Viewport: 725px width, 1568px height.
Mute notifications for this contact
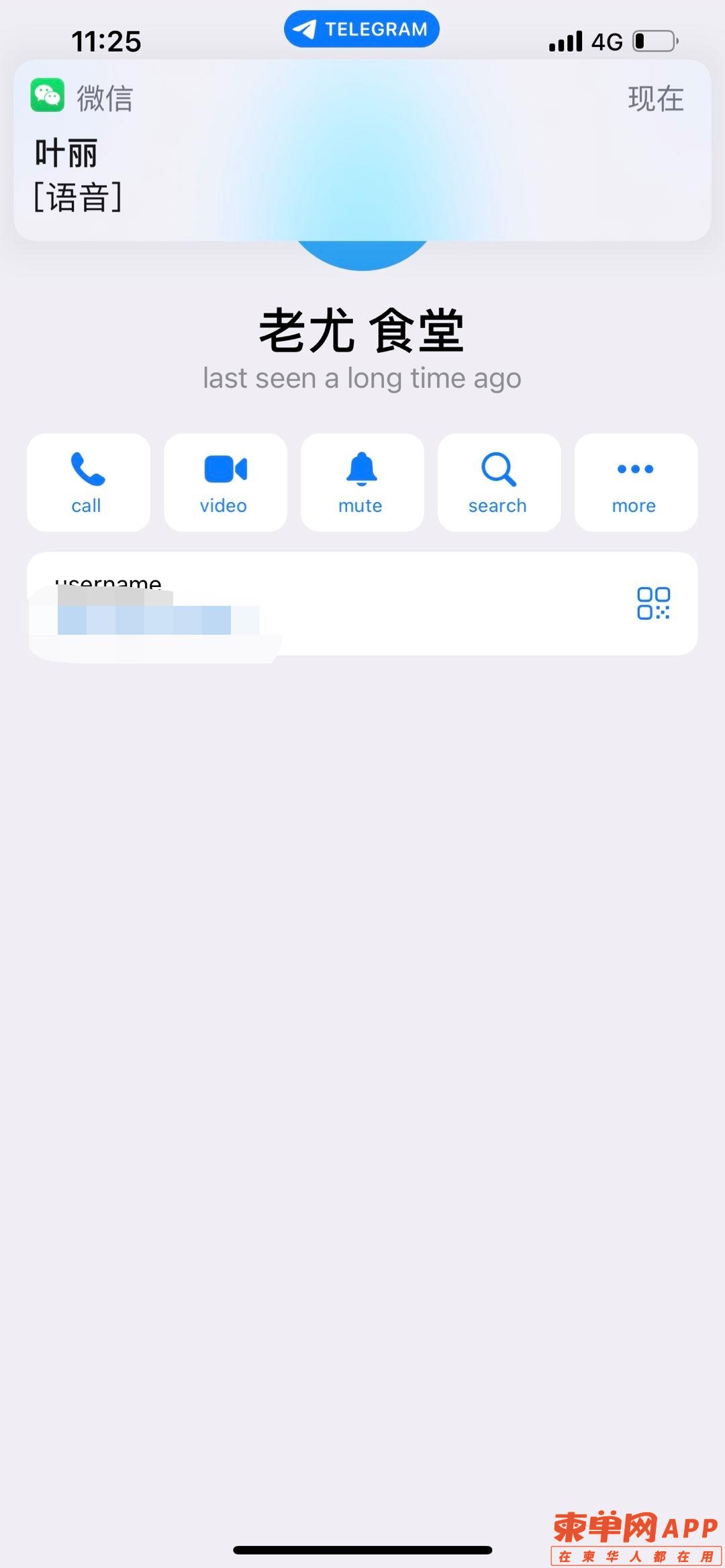(362, 482)
